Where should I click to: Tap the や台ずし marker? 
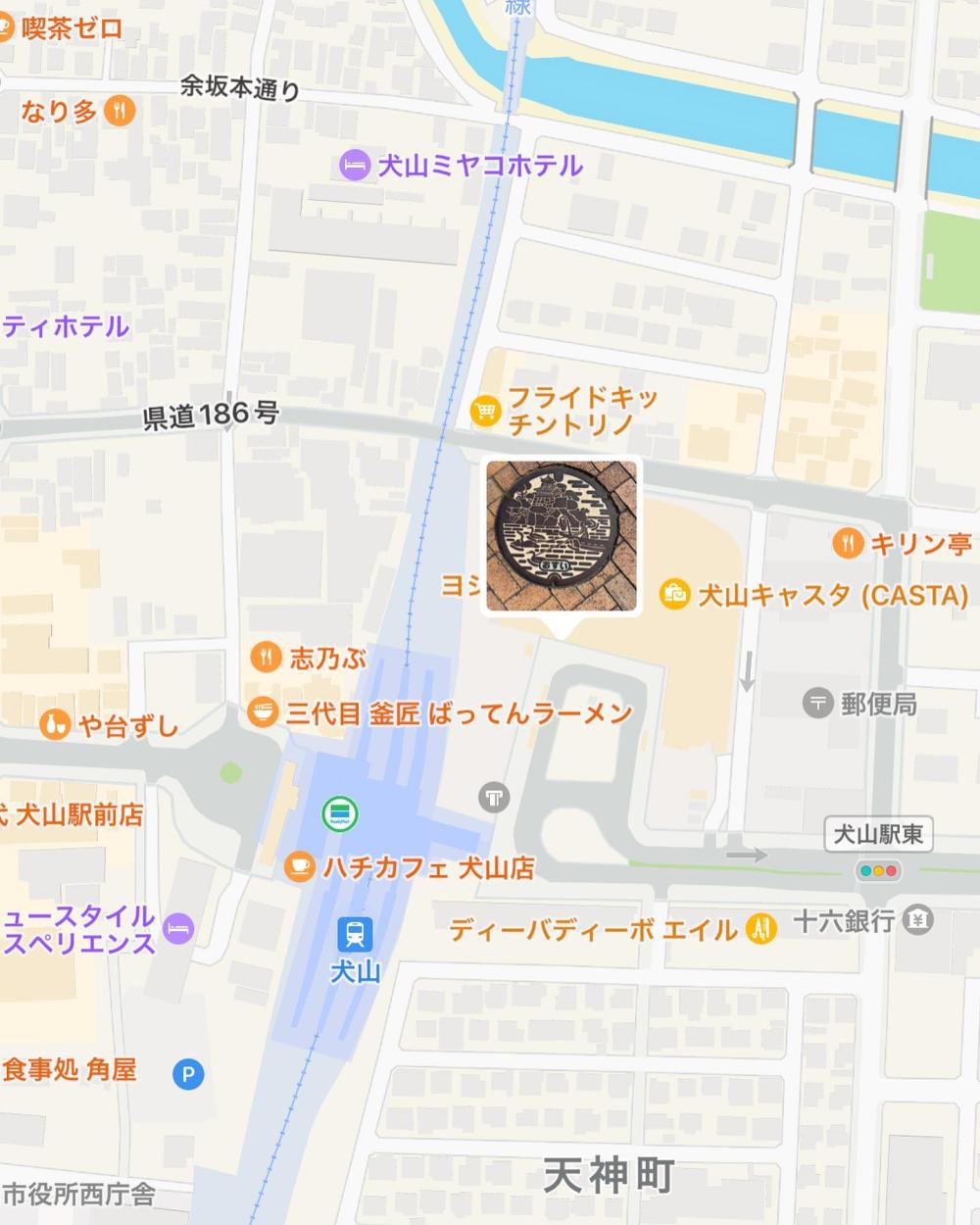pos(55,725)
